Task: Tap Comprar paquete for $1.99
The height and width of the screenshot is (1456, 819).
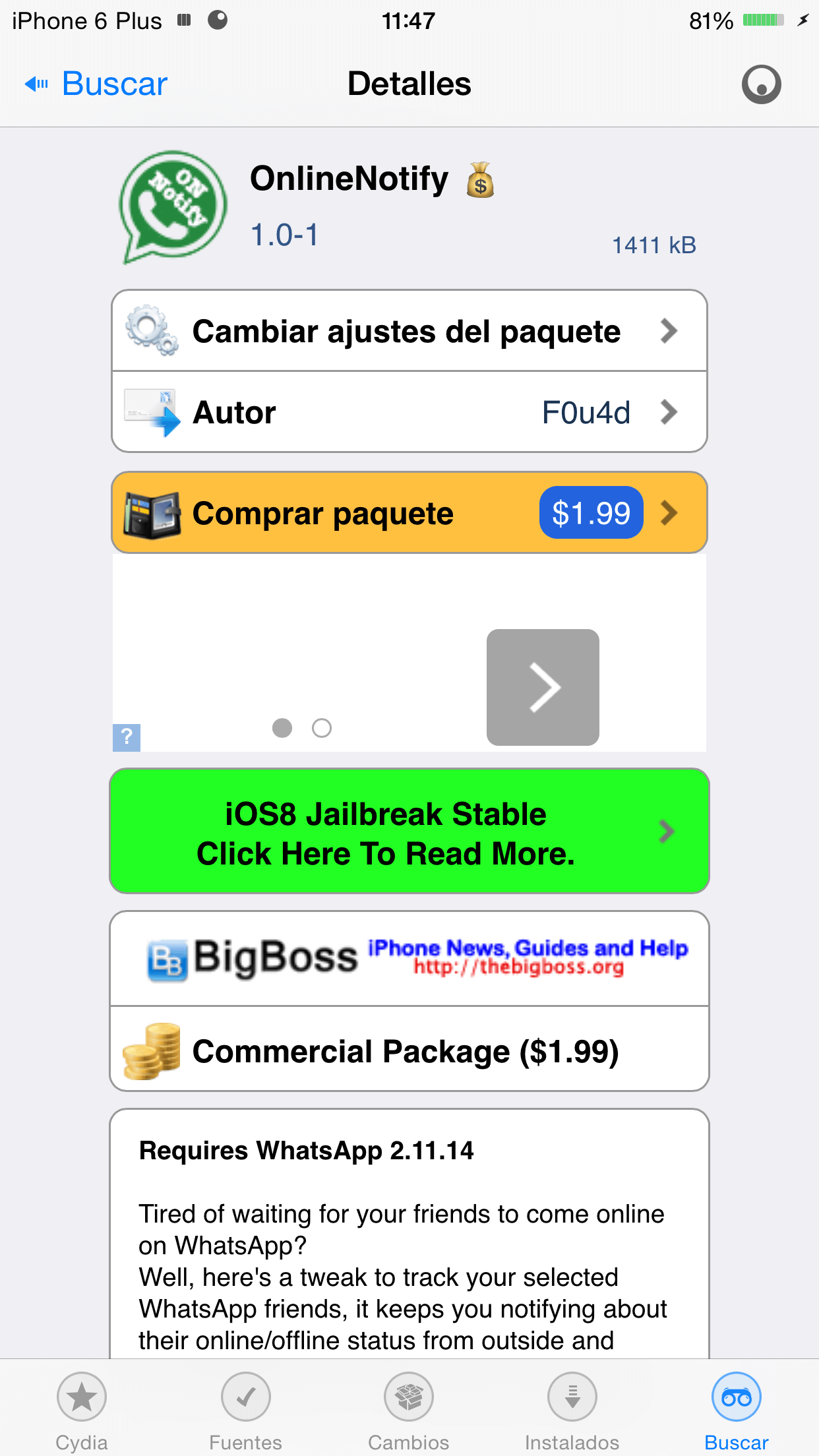Action: click(409, 513)
